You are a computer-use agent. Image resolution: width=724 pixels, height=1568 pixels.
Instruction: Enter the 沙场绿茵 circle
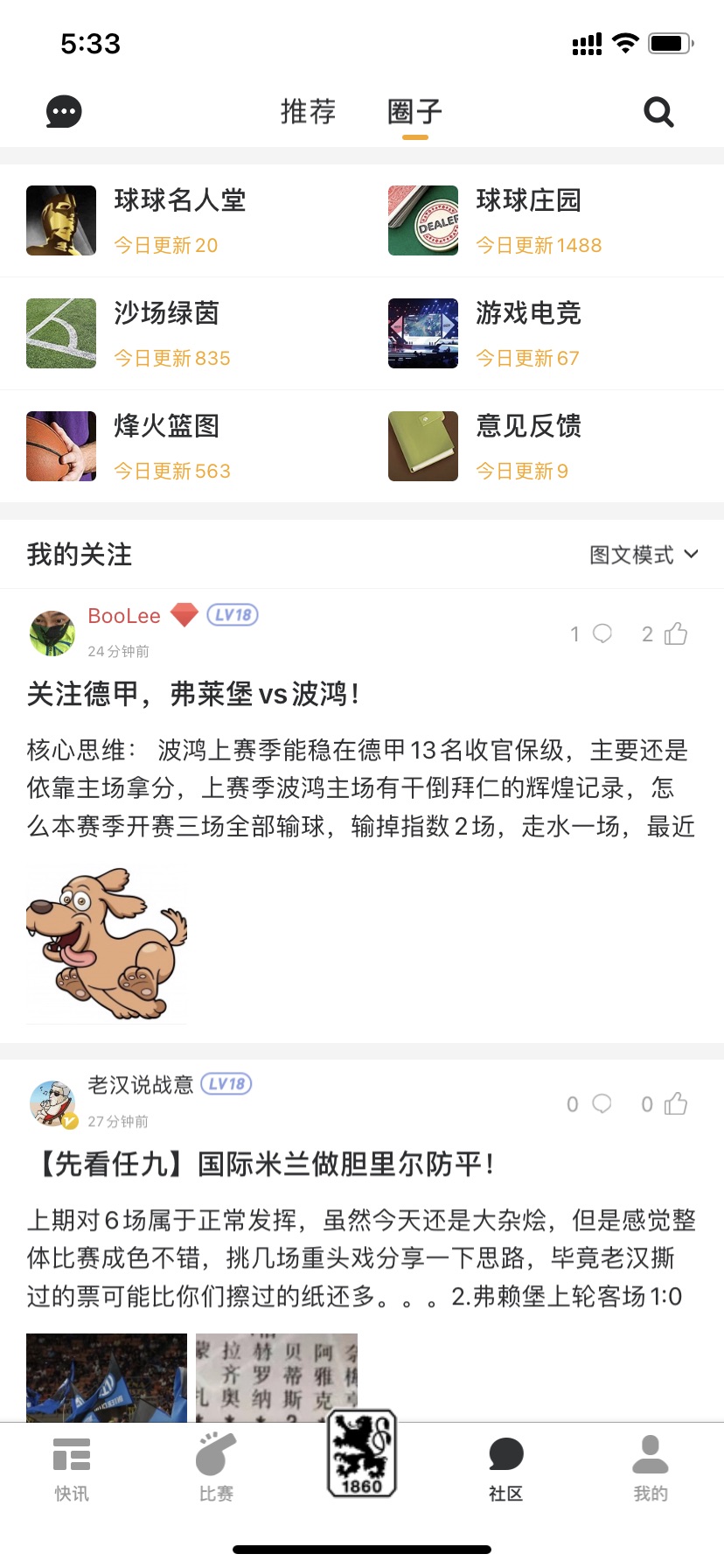tap(181, 333)
